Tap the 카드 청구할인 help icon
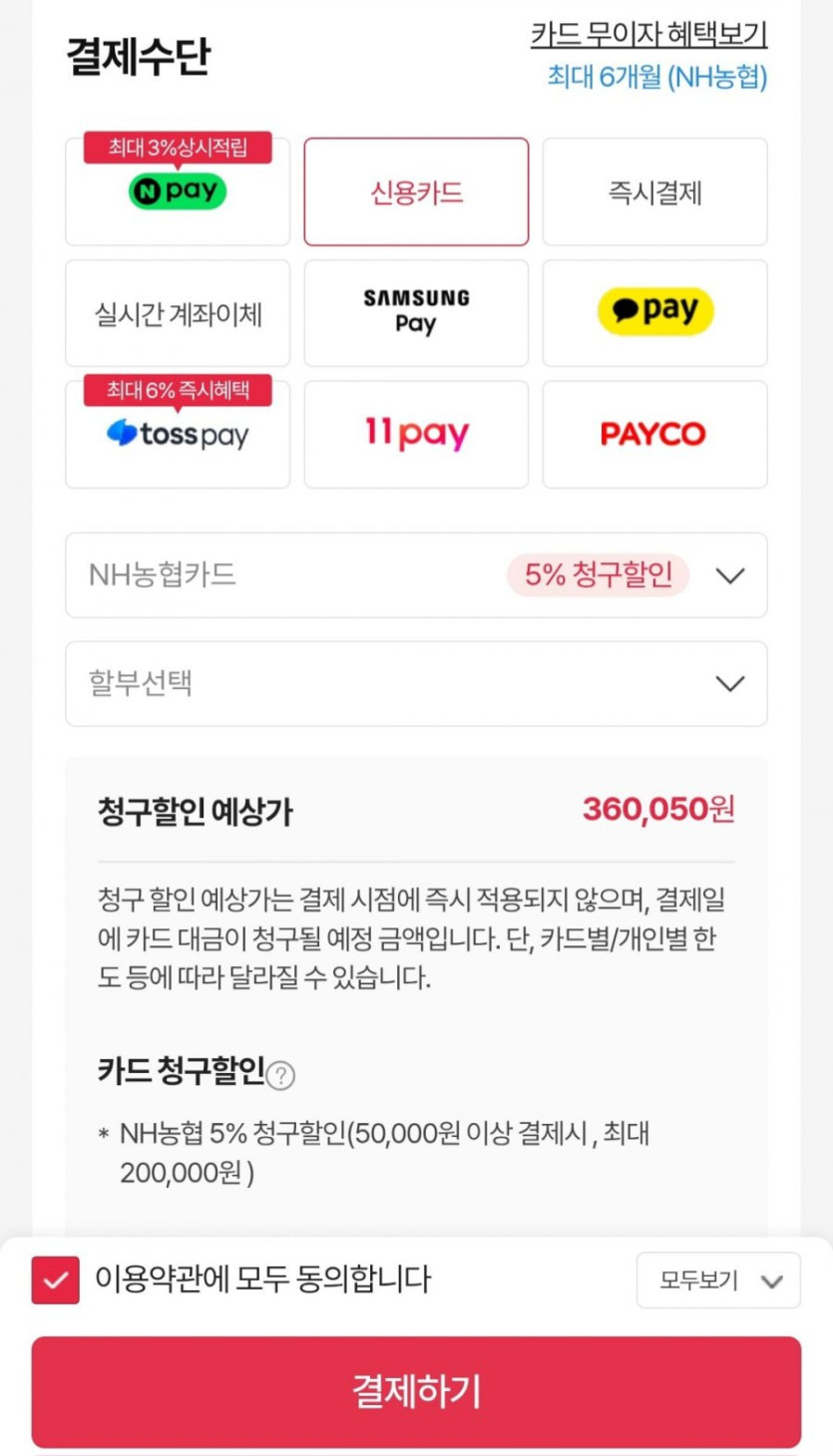This screenshot has height=1456, width=833. pyautogui.click(x=282, y=1075)
